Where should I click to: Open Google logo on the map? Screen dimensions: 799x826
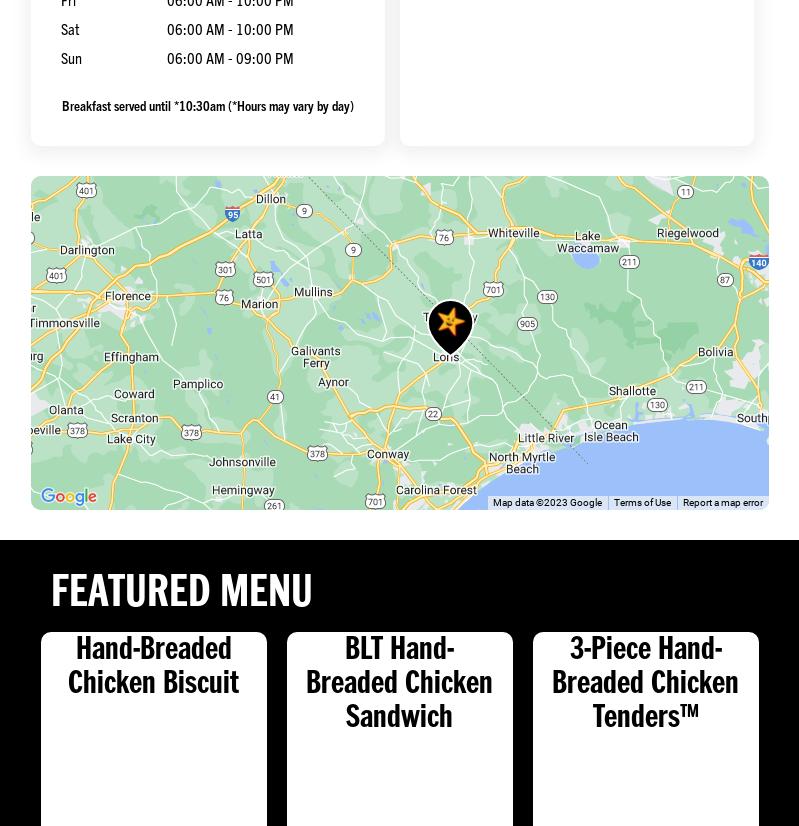point(68,497)
